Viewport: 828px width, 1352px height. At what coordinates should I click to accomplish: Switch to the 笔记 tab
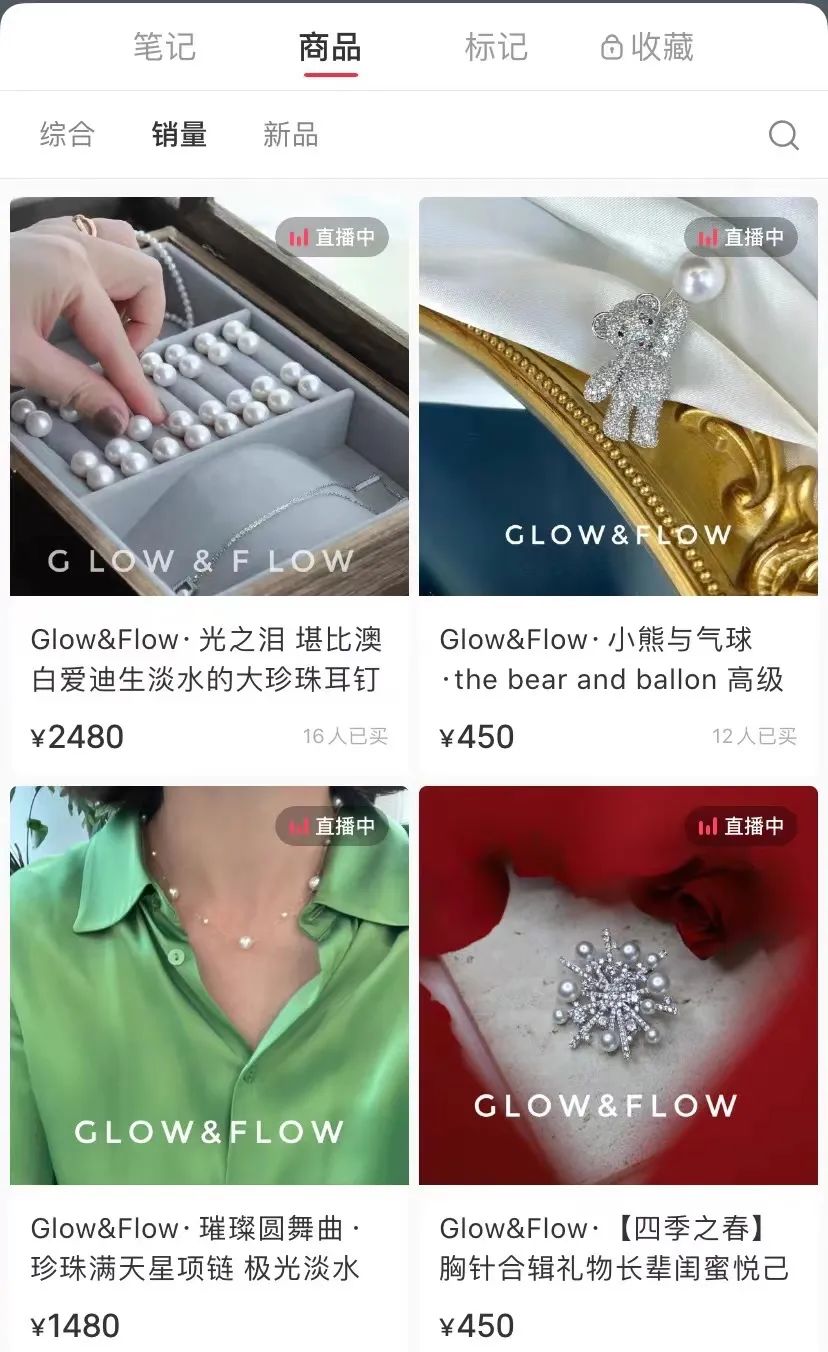click(164, 47)
